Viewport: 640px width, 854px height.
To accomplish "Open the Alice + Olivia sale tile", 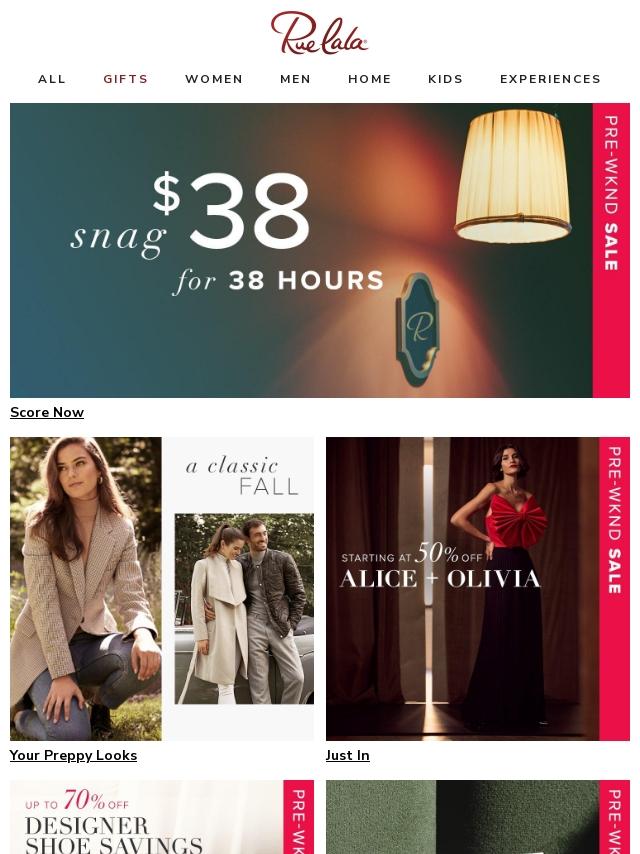I will point(478,588).
